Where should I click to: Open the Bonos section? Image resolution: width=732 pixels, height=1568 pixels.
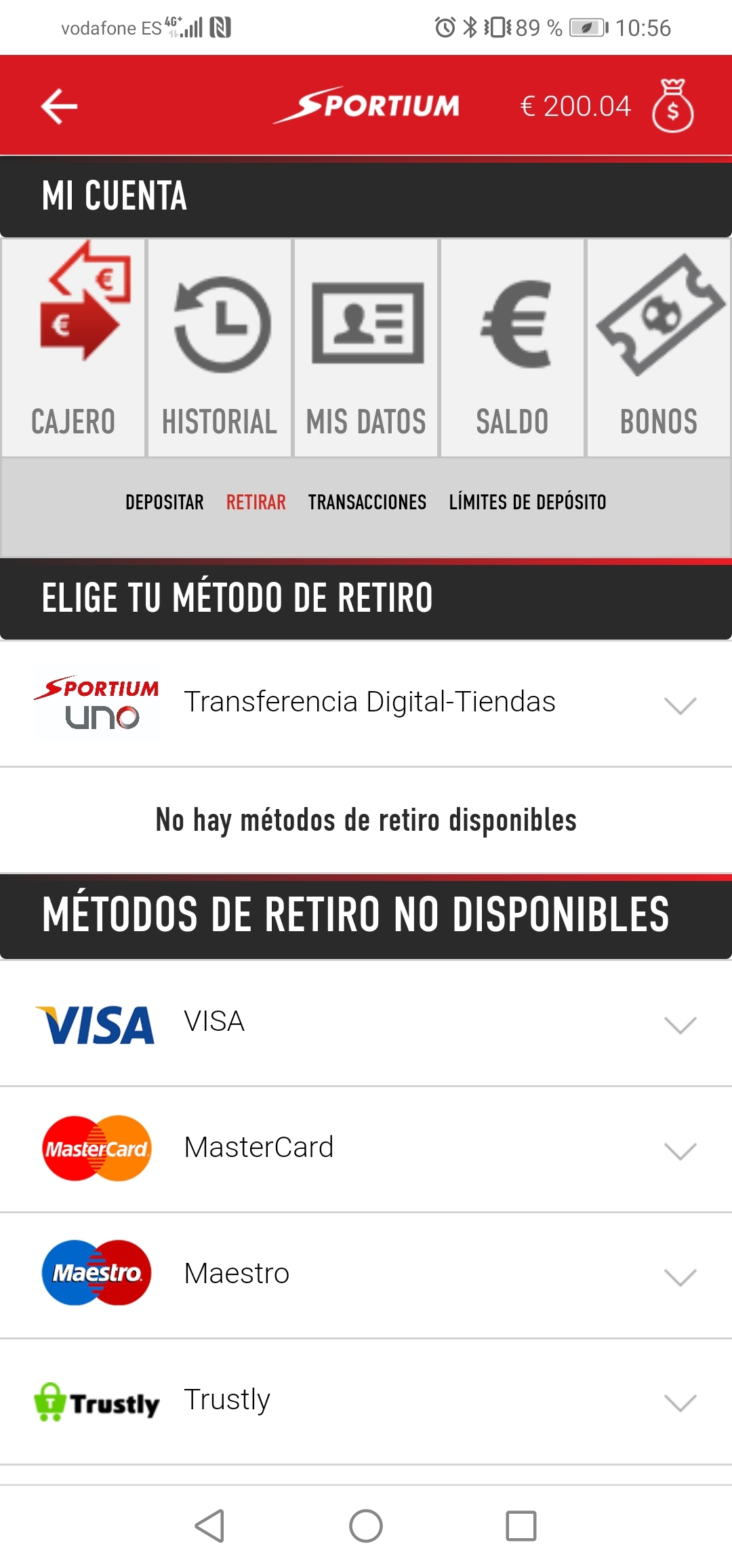click(x=659, y=348)
